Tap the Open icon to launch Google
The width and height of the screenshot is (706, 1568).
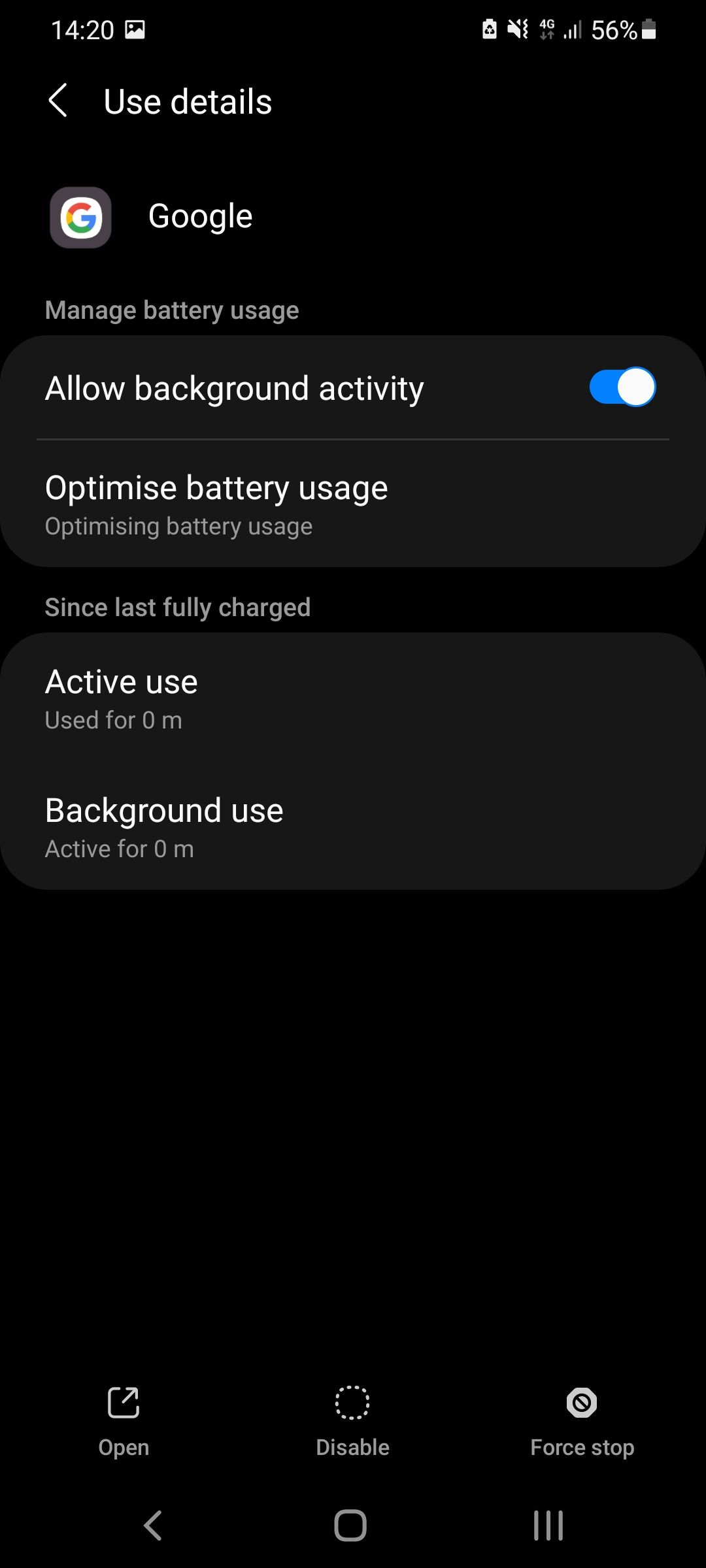coord(124,1405)
